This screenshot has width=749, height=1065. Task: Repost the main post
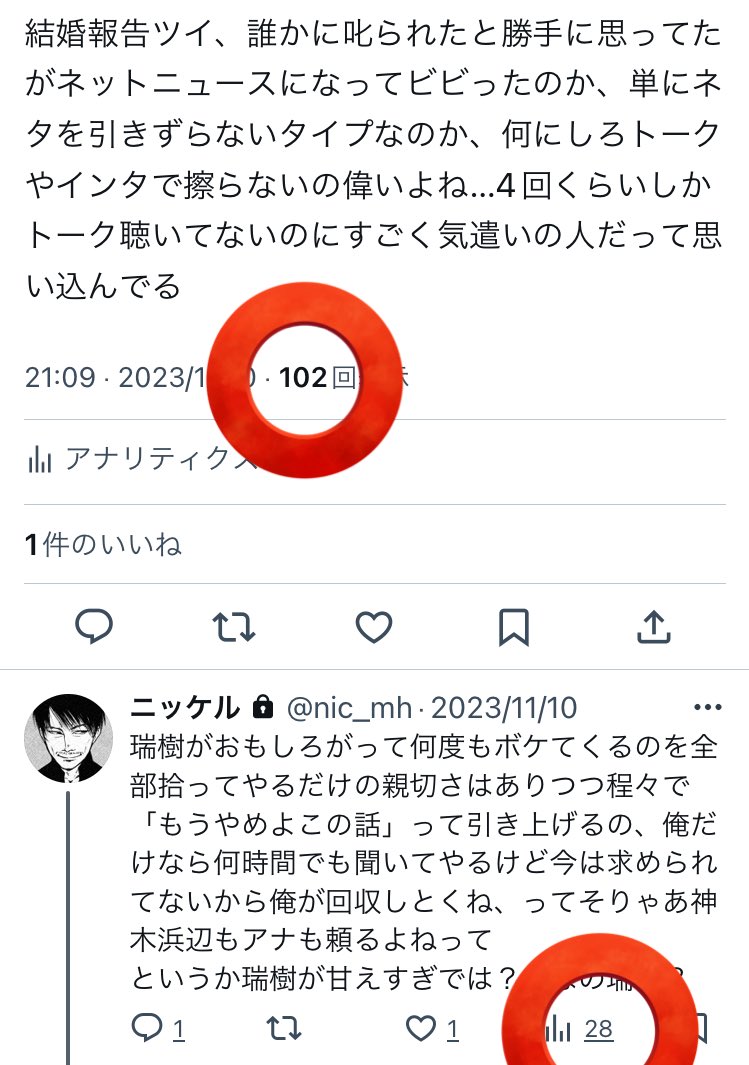234,627
